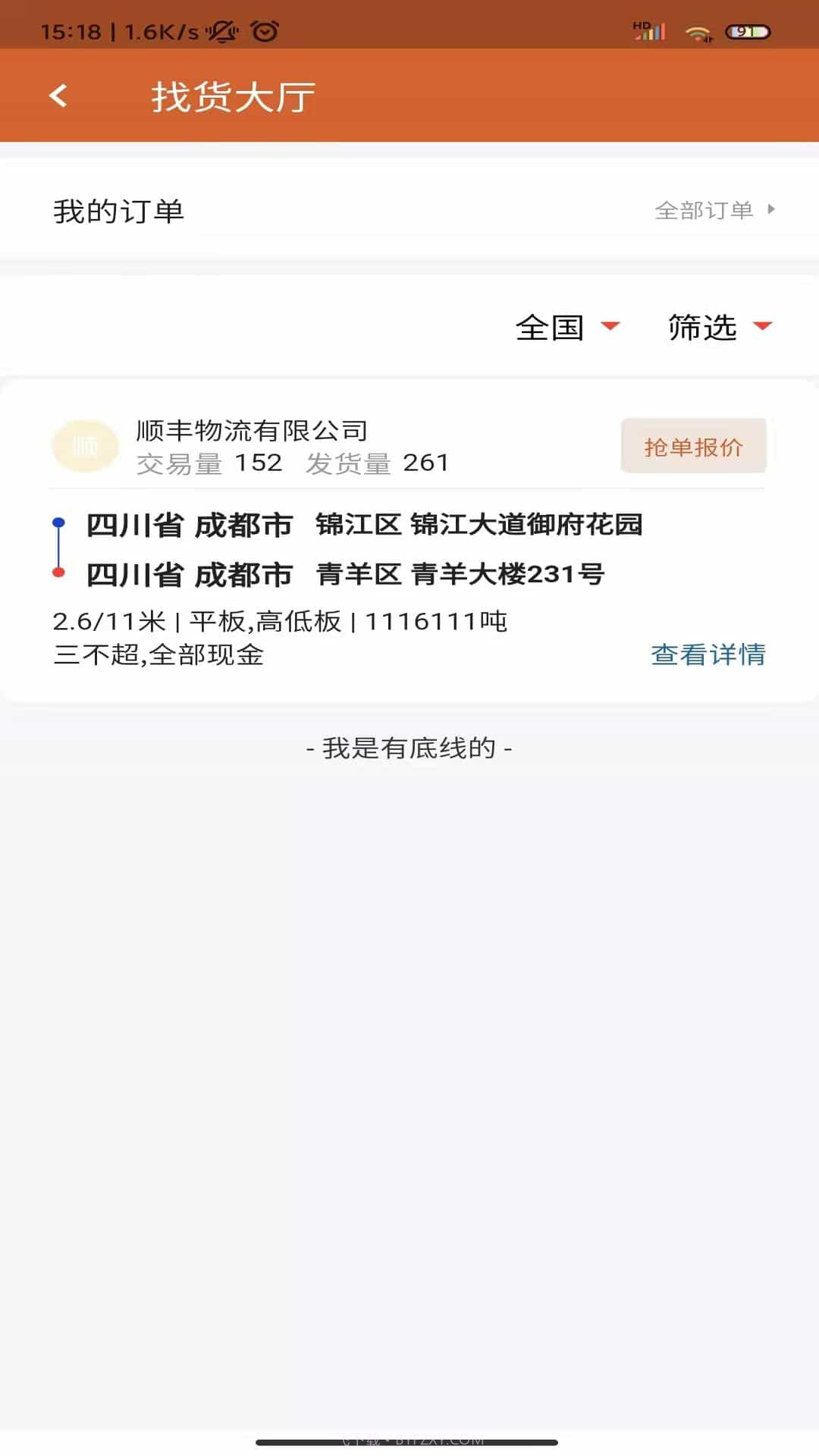819x1456 pixels.
Task: Tap the delivery address 青羊大楼231号
Action: pos(345,574)
